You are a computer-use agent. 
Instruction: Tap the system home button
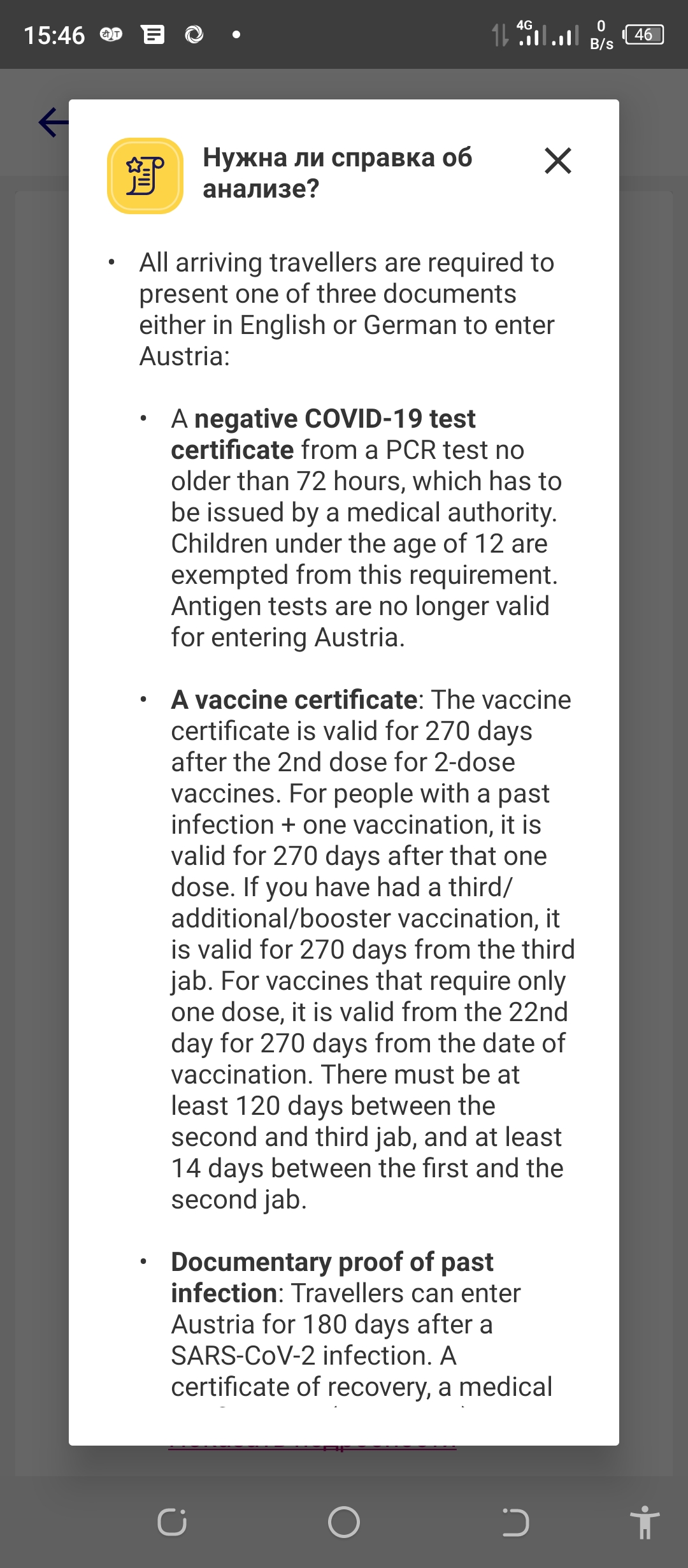click(344, 1522)
